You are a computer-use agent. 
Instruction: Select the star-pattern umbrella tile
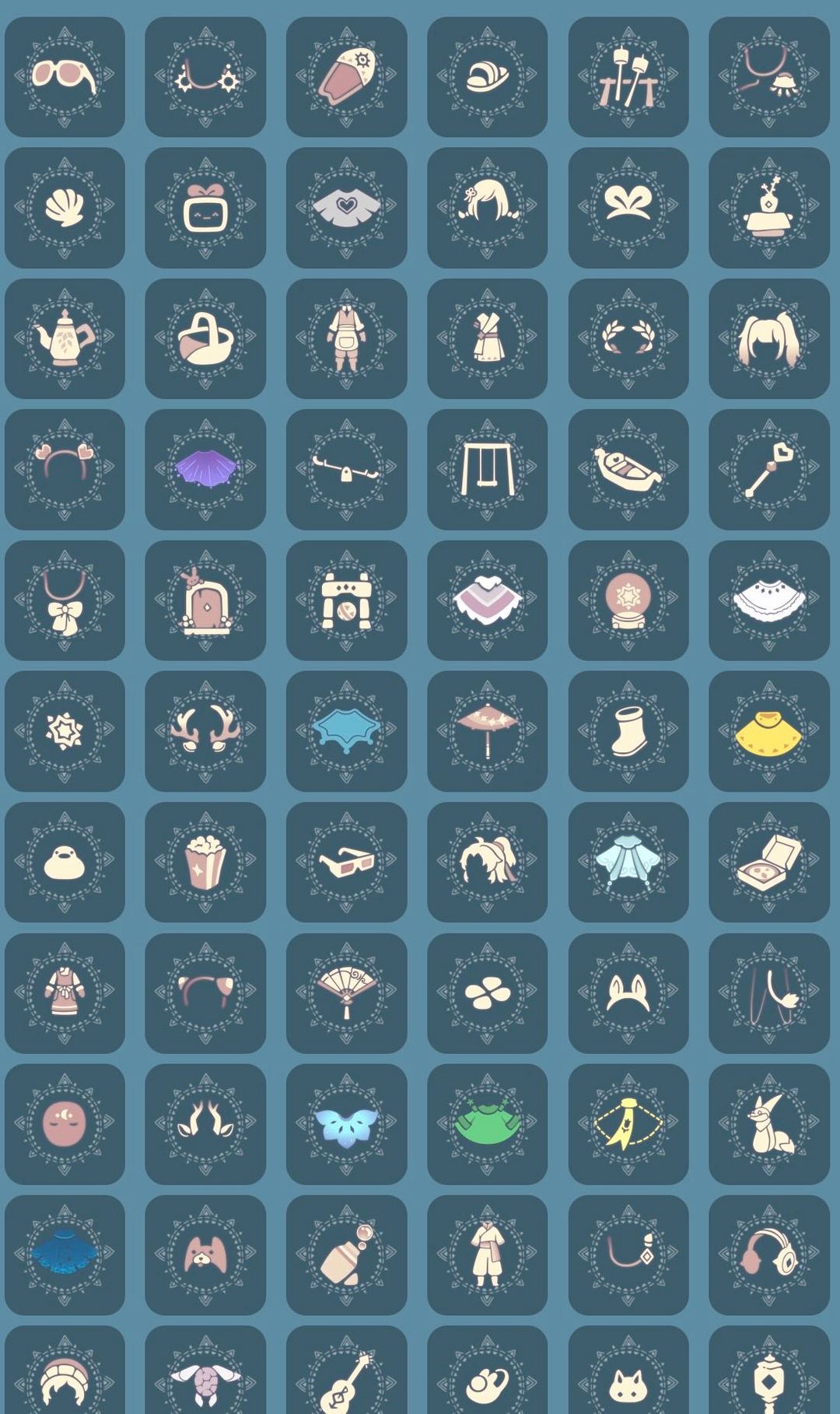[x=487, y=731]
